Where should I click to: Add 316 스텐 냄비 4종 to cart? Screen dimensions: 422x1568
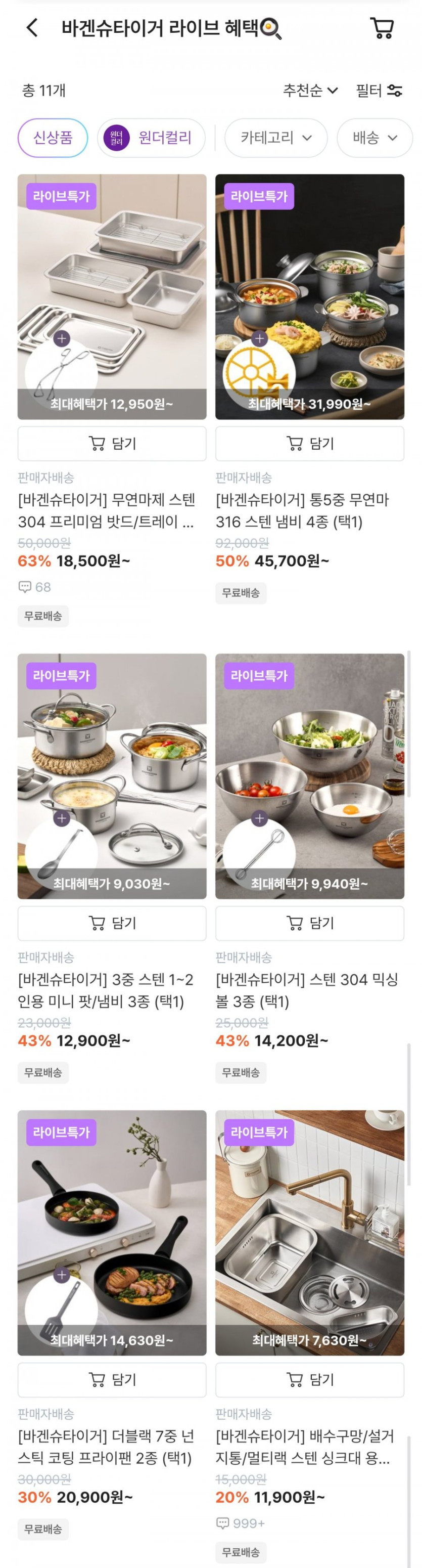point(309,443)
